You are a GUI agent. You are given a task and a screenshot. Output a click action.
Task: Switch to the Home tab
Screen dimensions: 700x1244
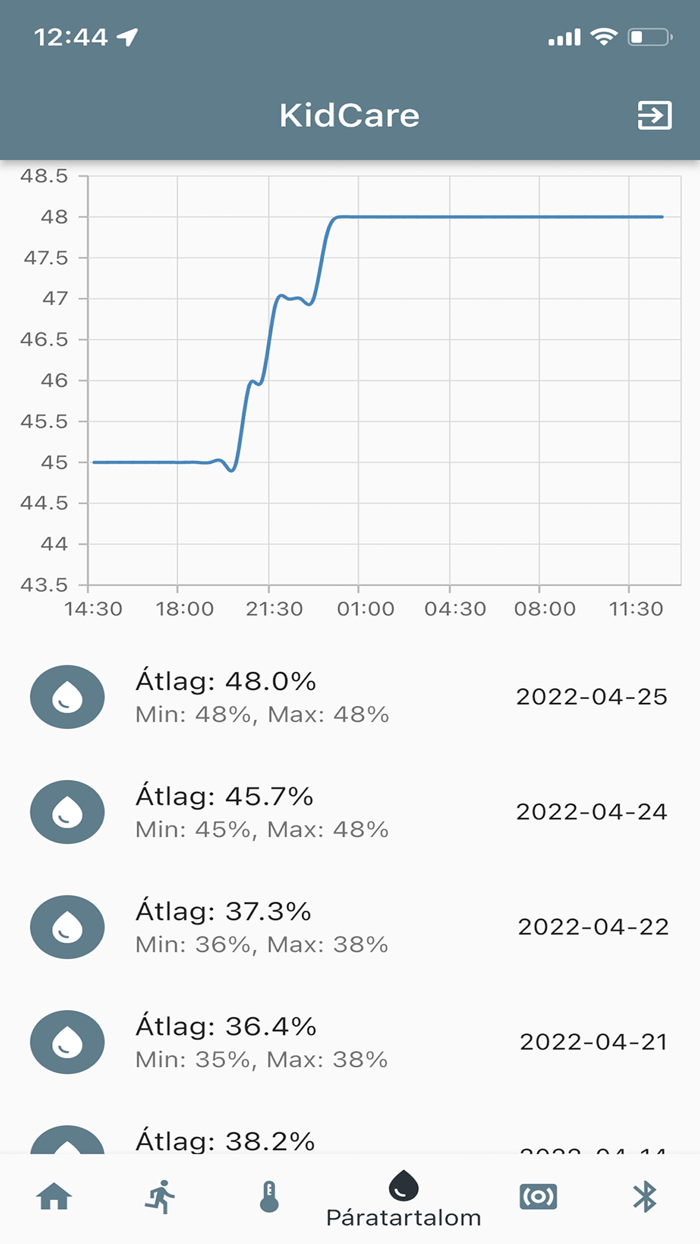point(54,1196)
